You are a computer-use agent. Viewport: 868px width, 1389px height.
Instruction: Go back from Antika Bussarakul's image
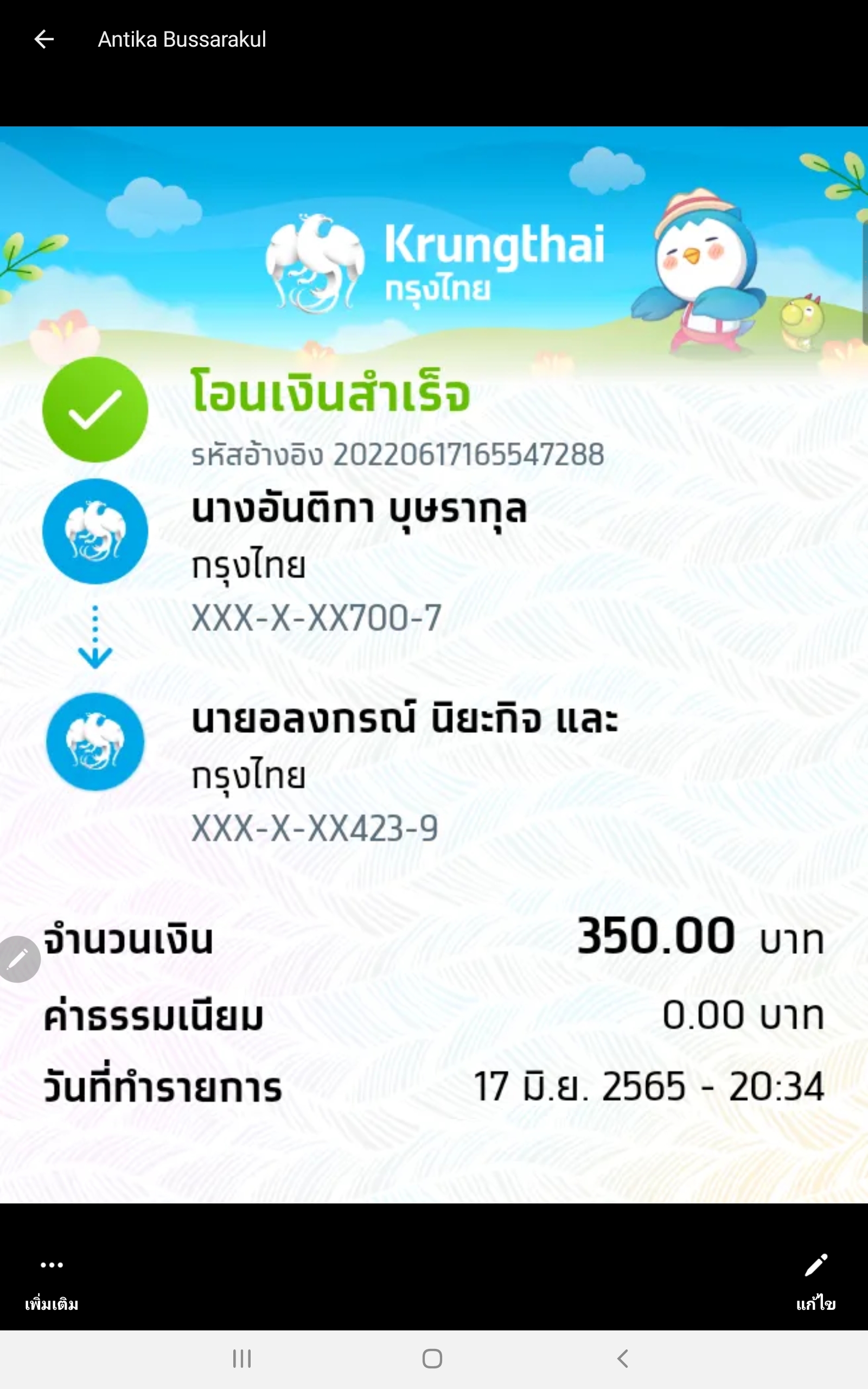pyautogui.click(x=44, y=39)
